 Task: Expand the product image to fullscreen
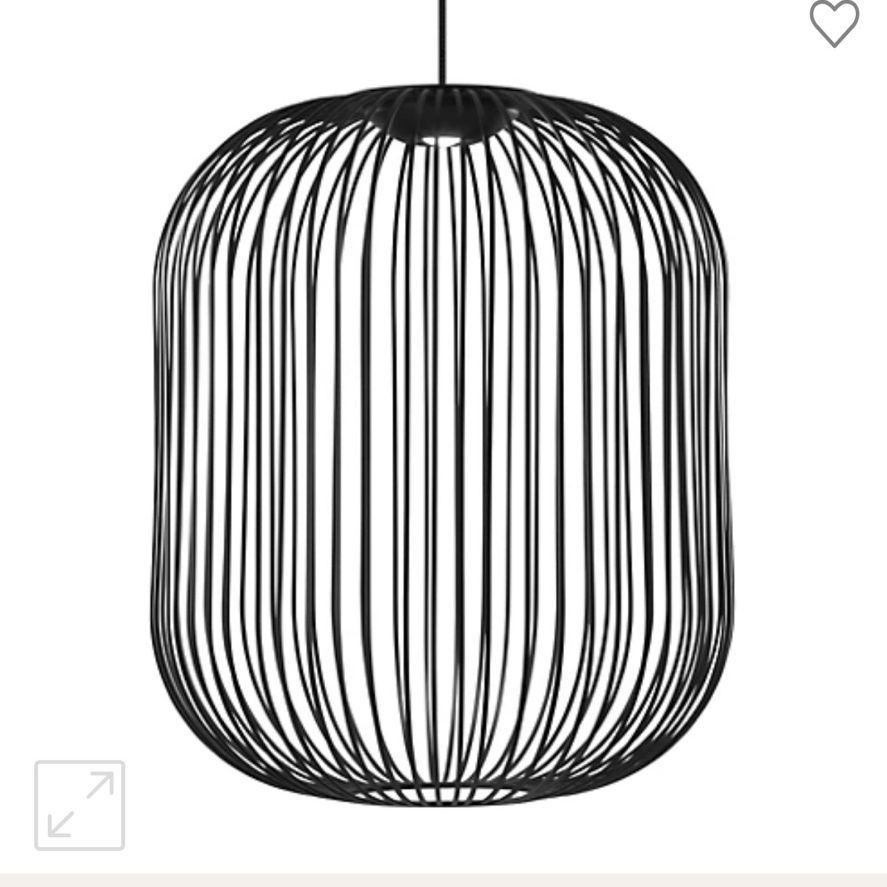point(80,805)
